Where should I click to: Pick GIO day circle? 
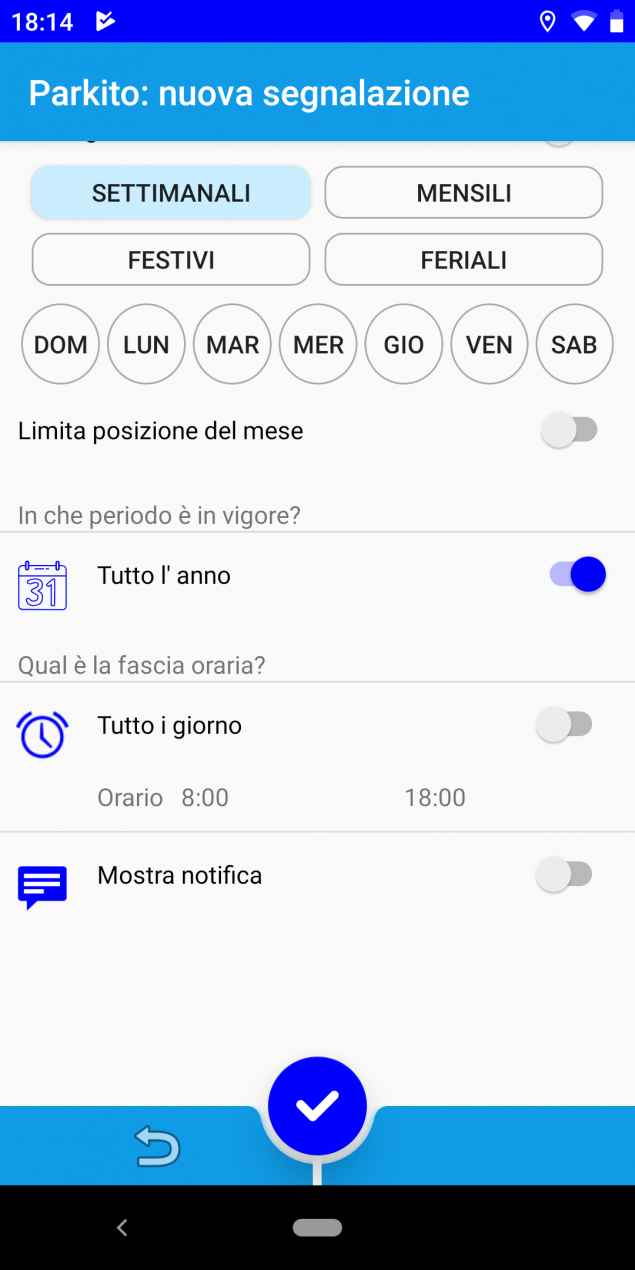coord(404,345)
